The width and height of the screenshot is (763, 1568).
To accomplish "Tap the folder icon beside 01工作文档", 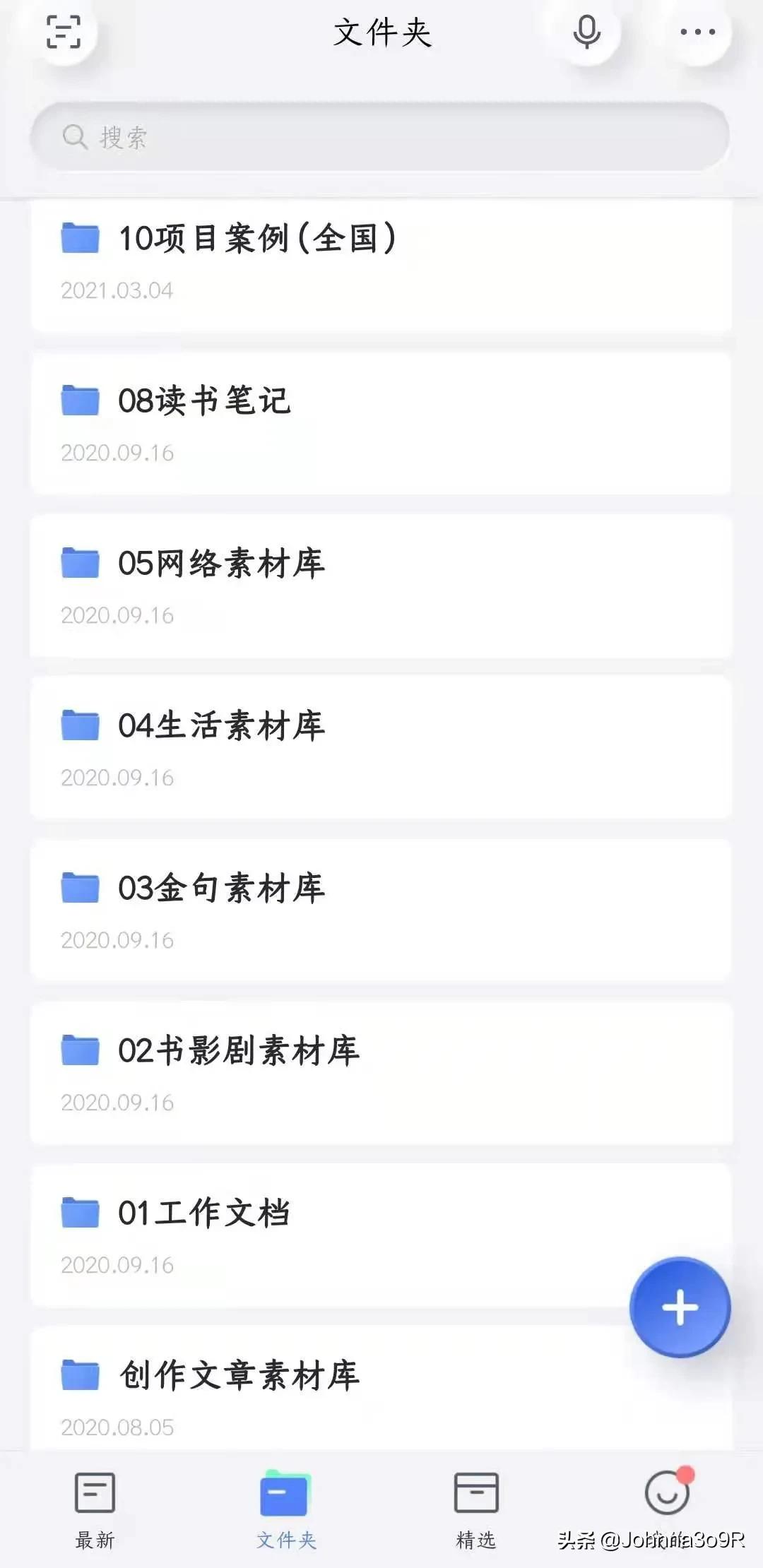I will 80,1211.
